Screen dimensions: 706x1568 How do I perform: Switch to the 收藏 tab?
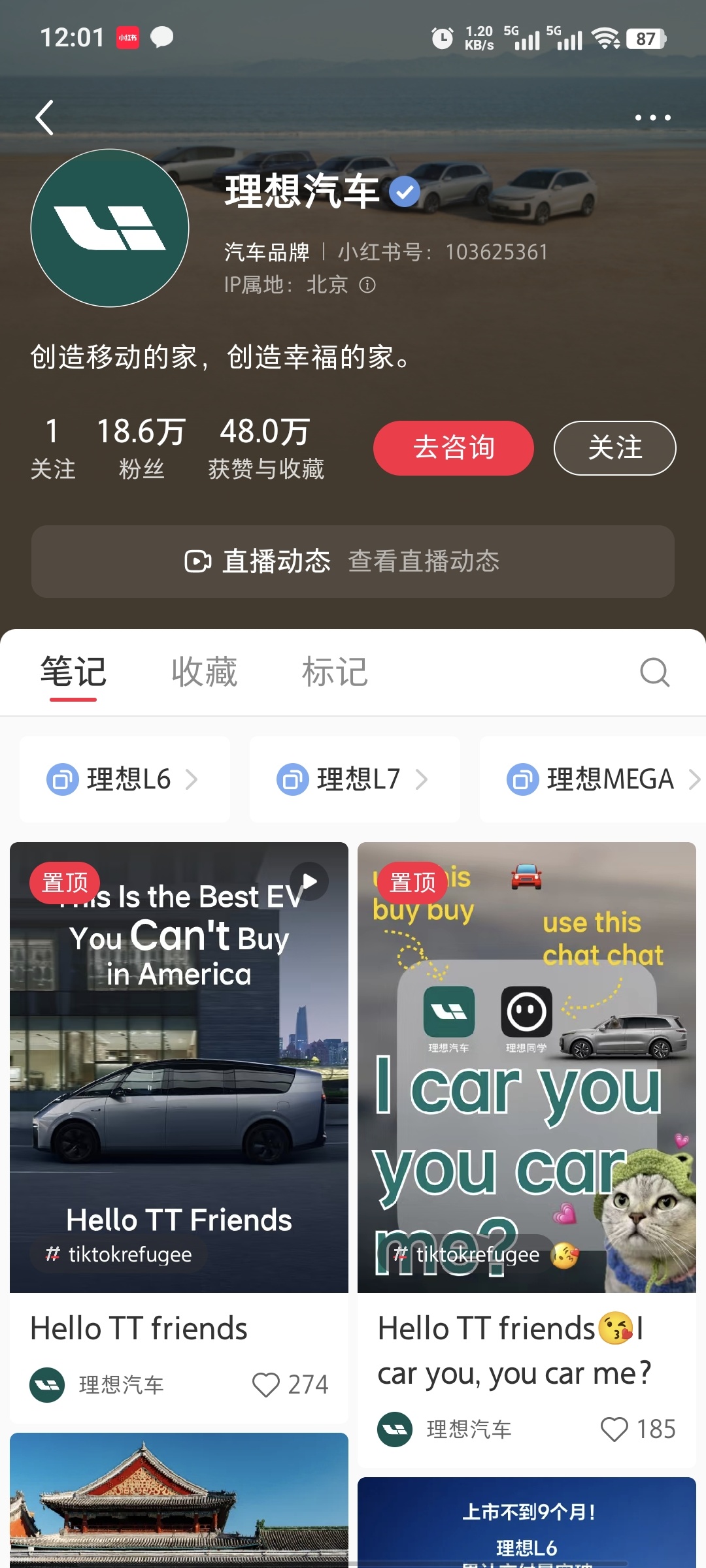(x=204, y=672)
